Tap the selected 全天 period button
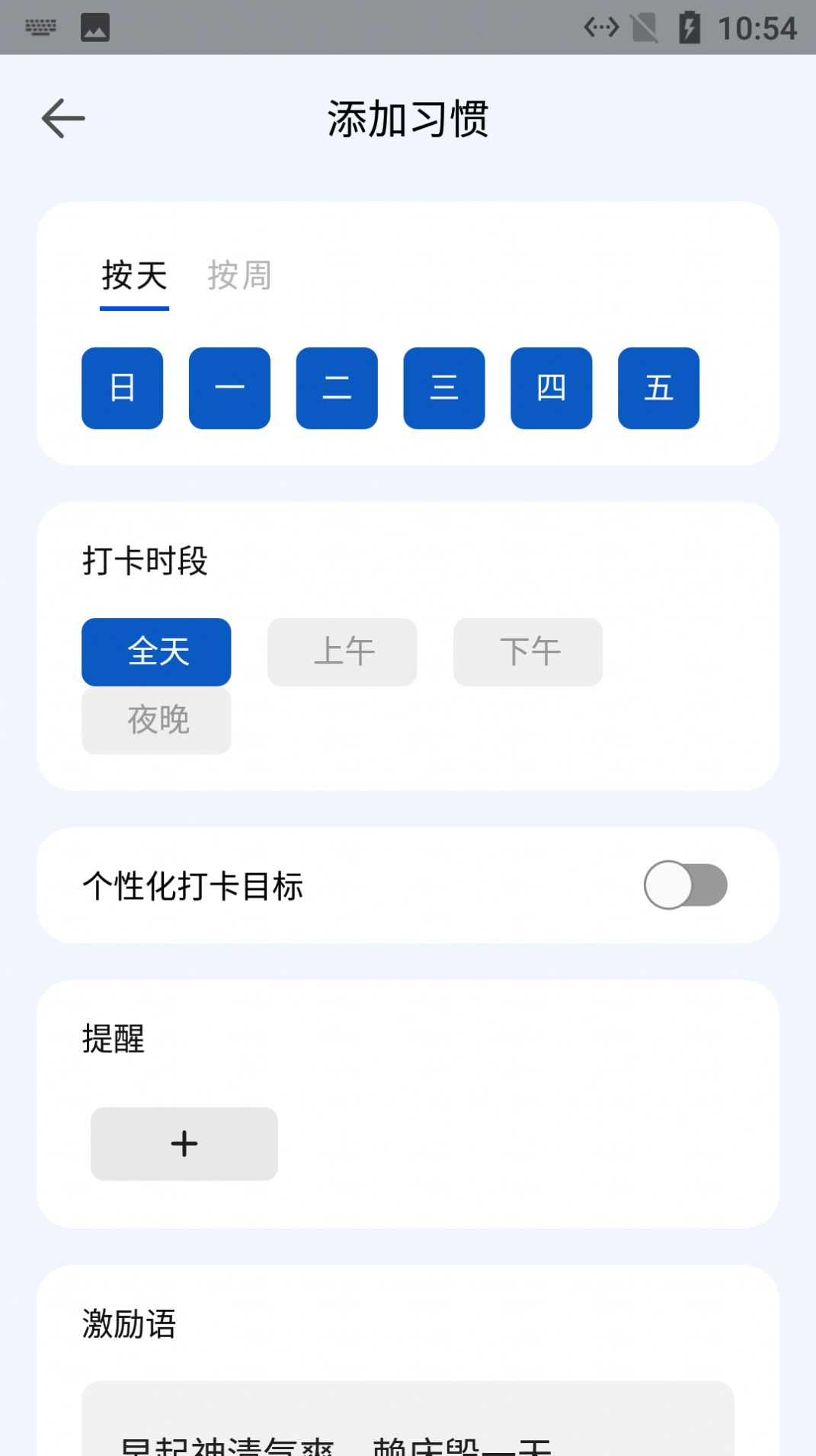This screenshot has width=816, height=1456. [x=155, y=651]
